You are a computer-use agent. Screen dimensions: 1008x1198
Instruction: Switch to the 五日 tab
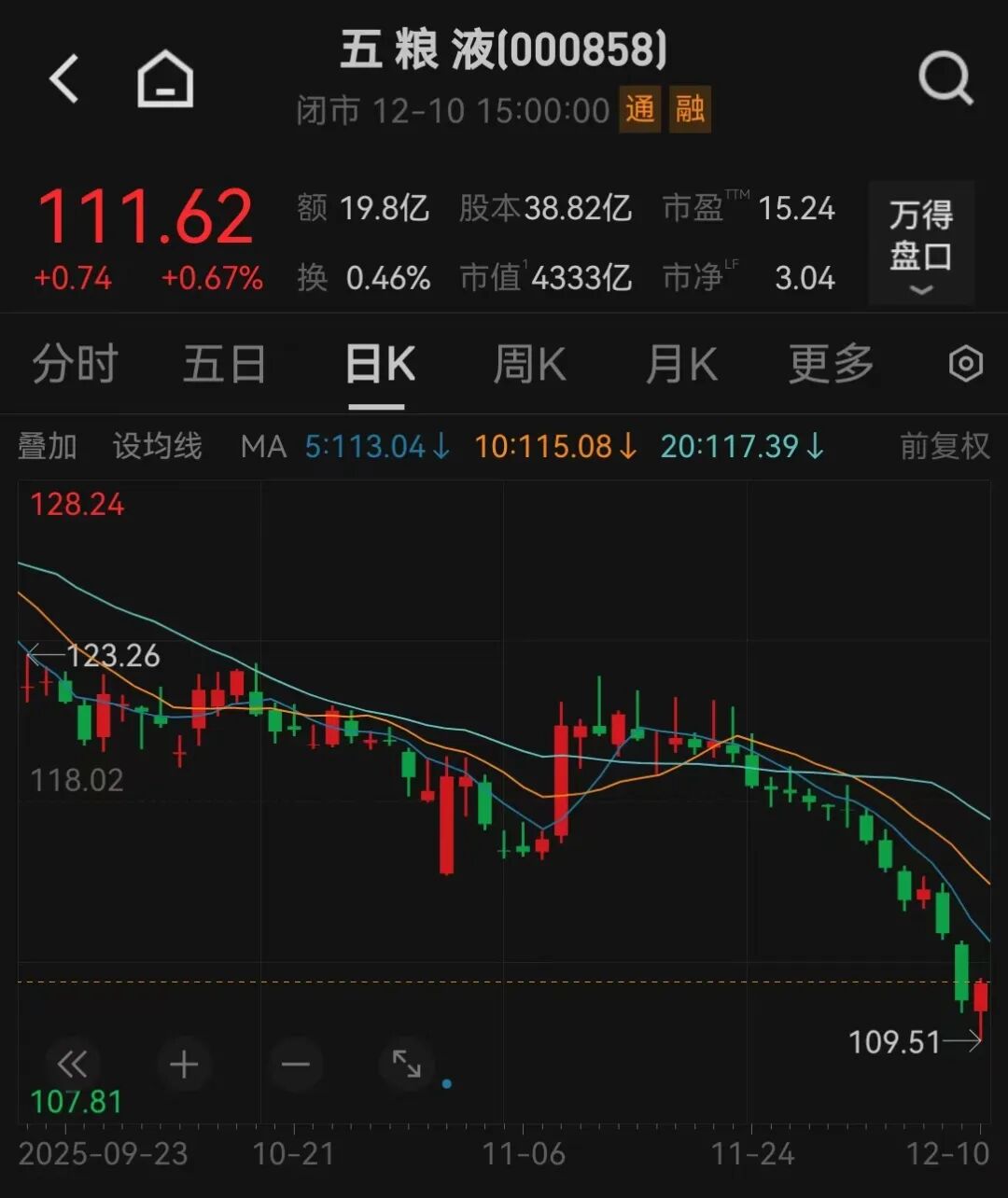pos(224,364)
